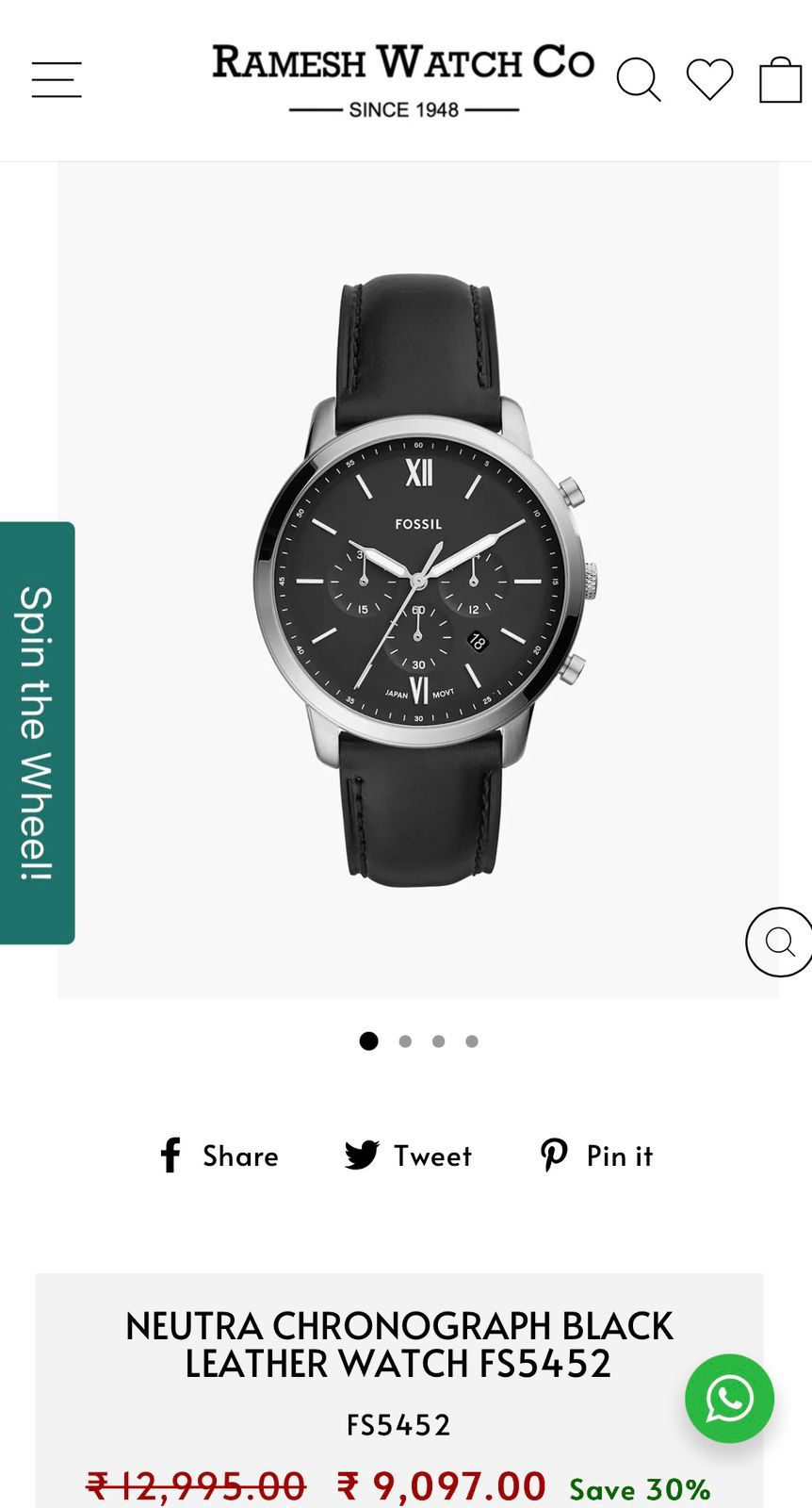Tweet this watch product

pyautogui.click(x=408, y=1156)
